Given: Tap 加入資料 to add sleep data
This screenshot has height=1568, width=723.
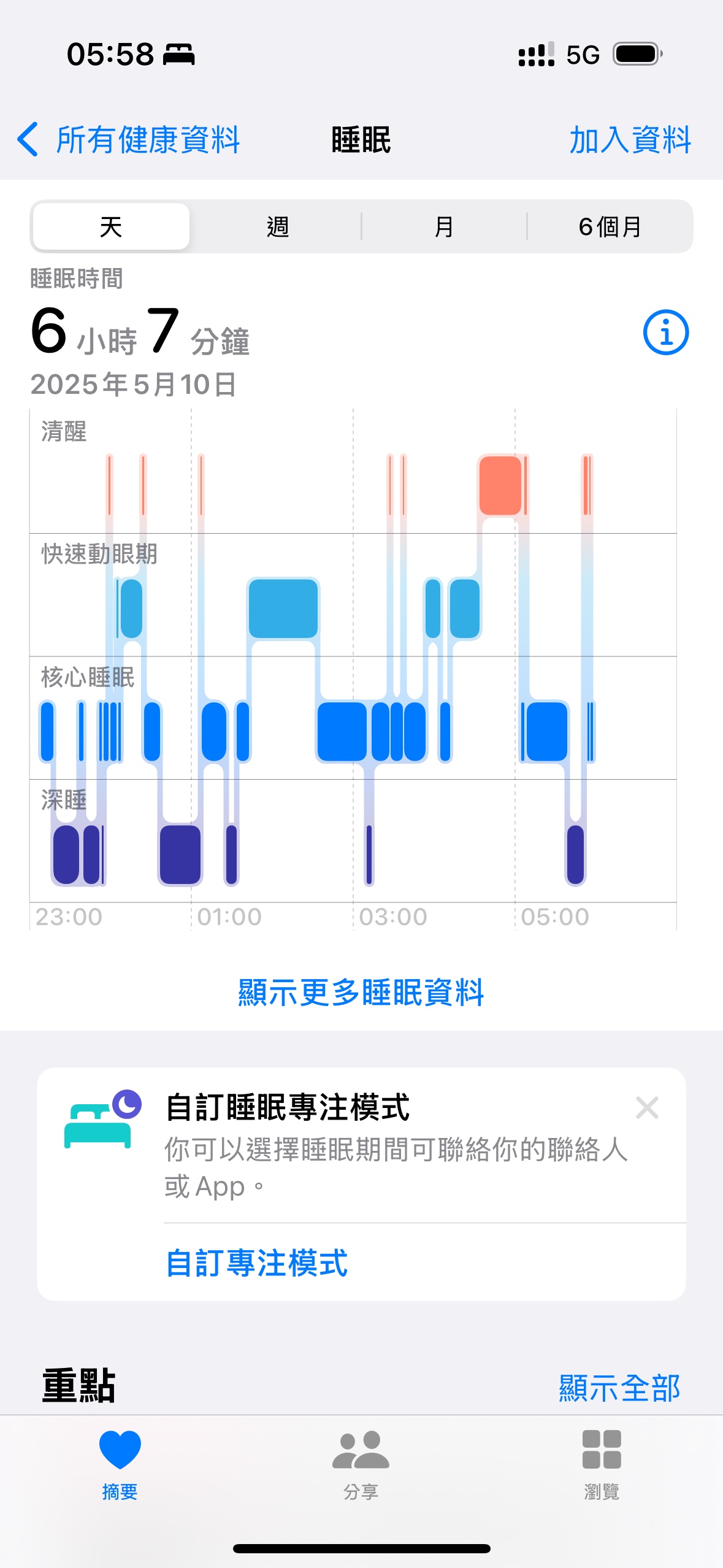Looking at the screenshot, I should pos(630,140).
